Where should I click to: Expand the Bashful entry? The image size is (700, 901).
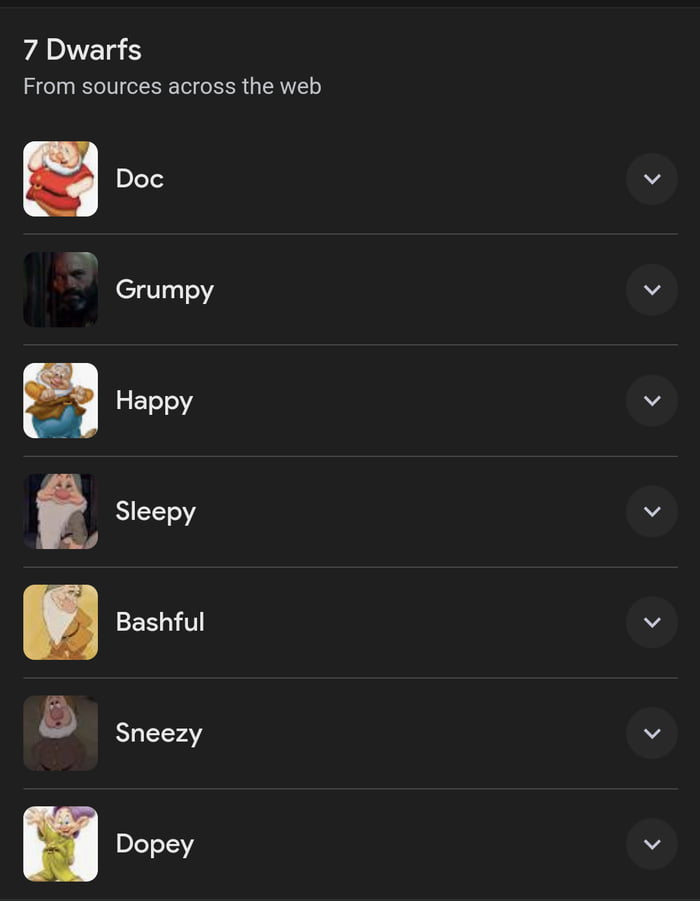[652, 622]
